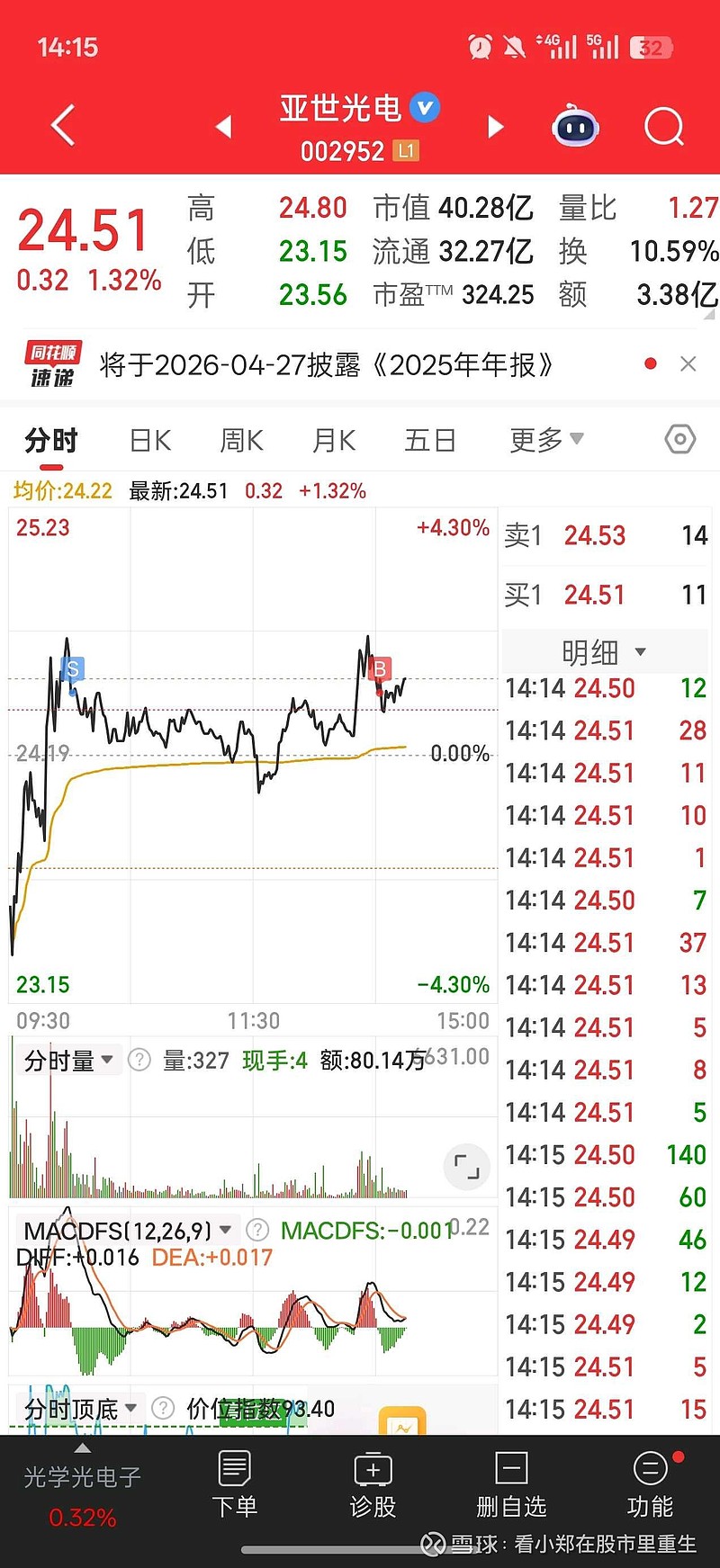The height and width of the screenshot is (1568, 720).
Task: Tap the MACDFS help question mark
Action: coord(256,1231)
